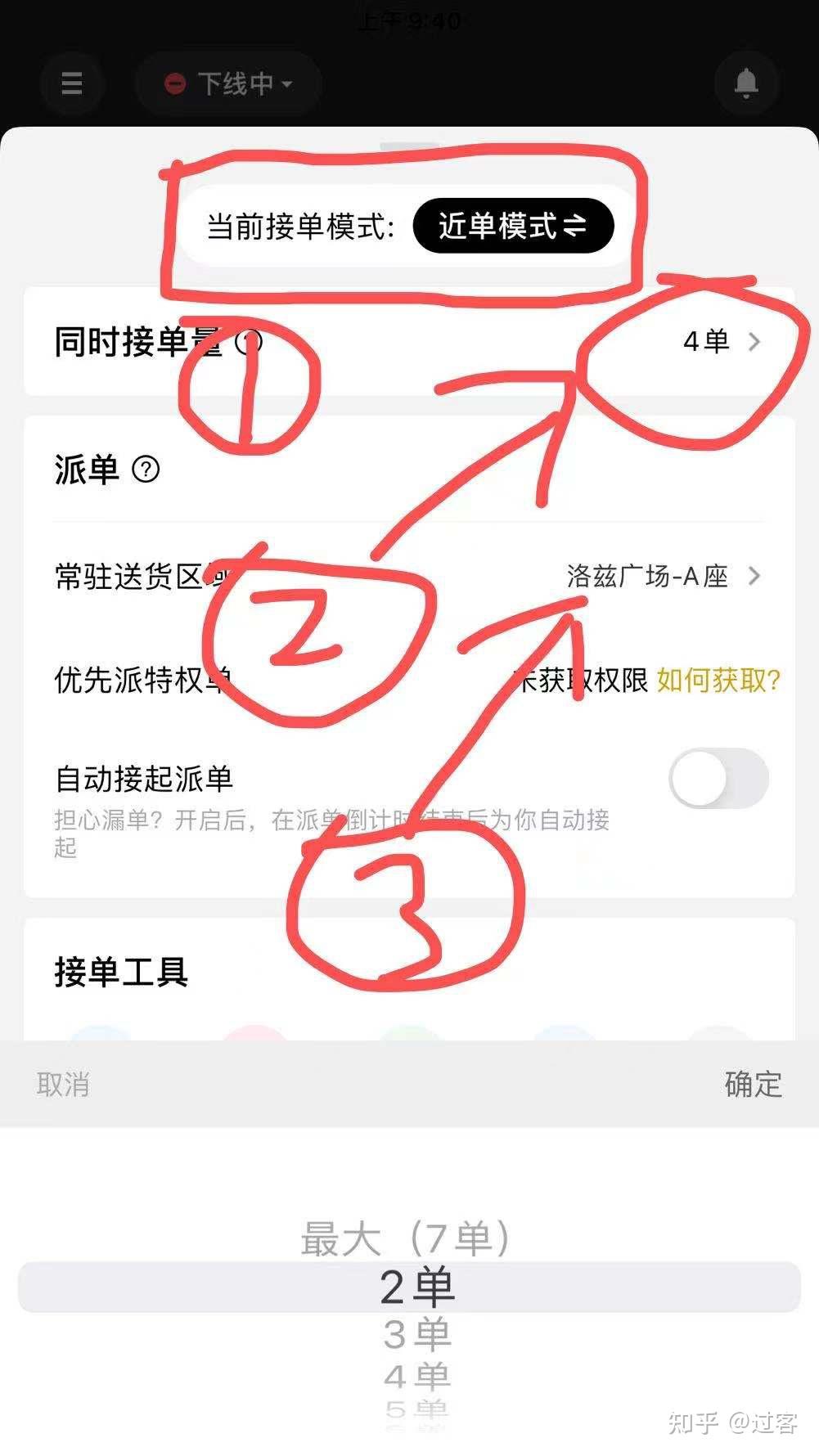The image size is (819, 1456).
Task: Open the 下线中 status dropdown
Action: (x=228, y=83)
